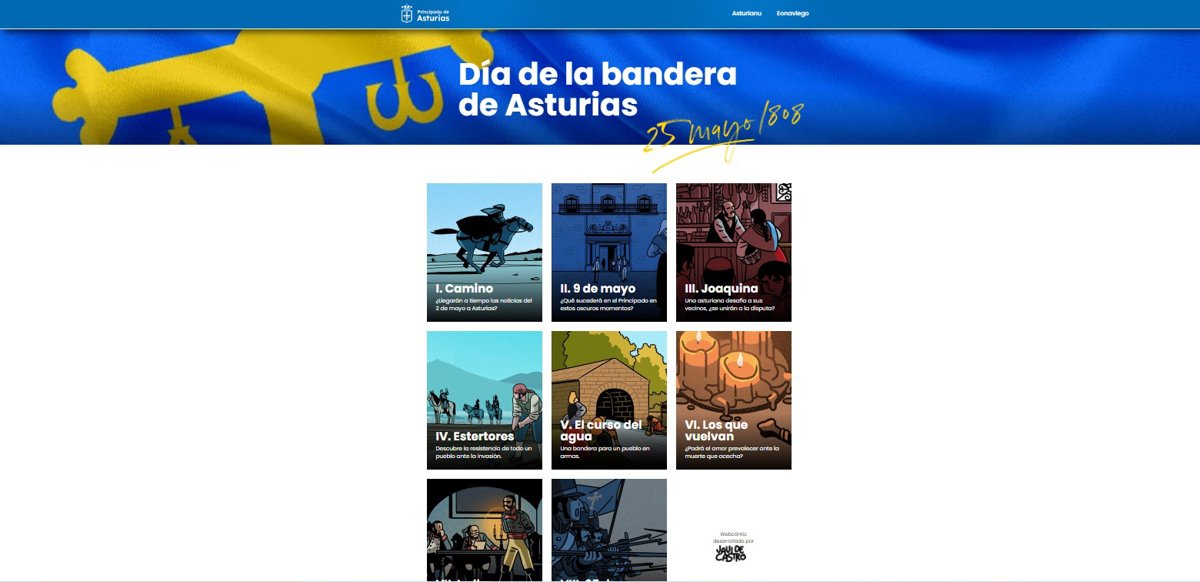Open chapter II. 9 de mayo
Image resolution: width=1200 pixels, height=582 pixels.
click(x=609, y=252)
